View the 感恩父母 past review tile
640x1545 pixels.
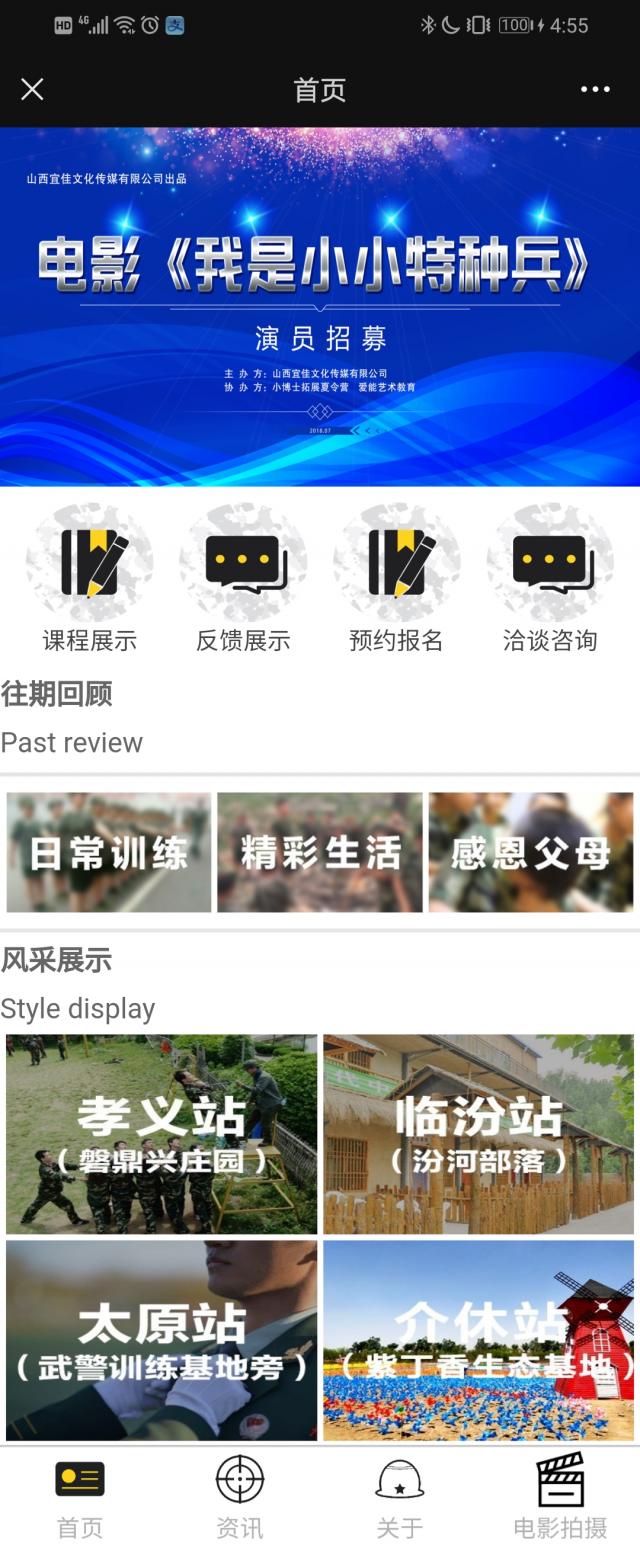point(531,852)
